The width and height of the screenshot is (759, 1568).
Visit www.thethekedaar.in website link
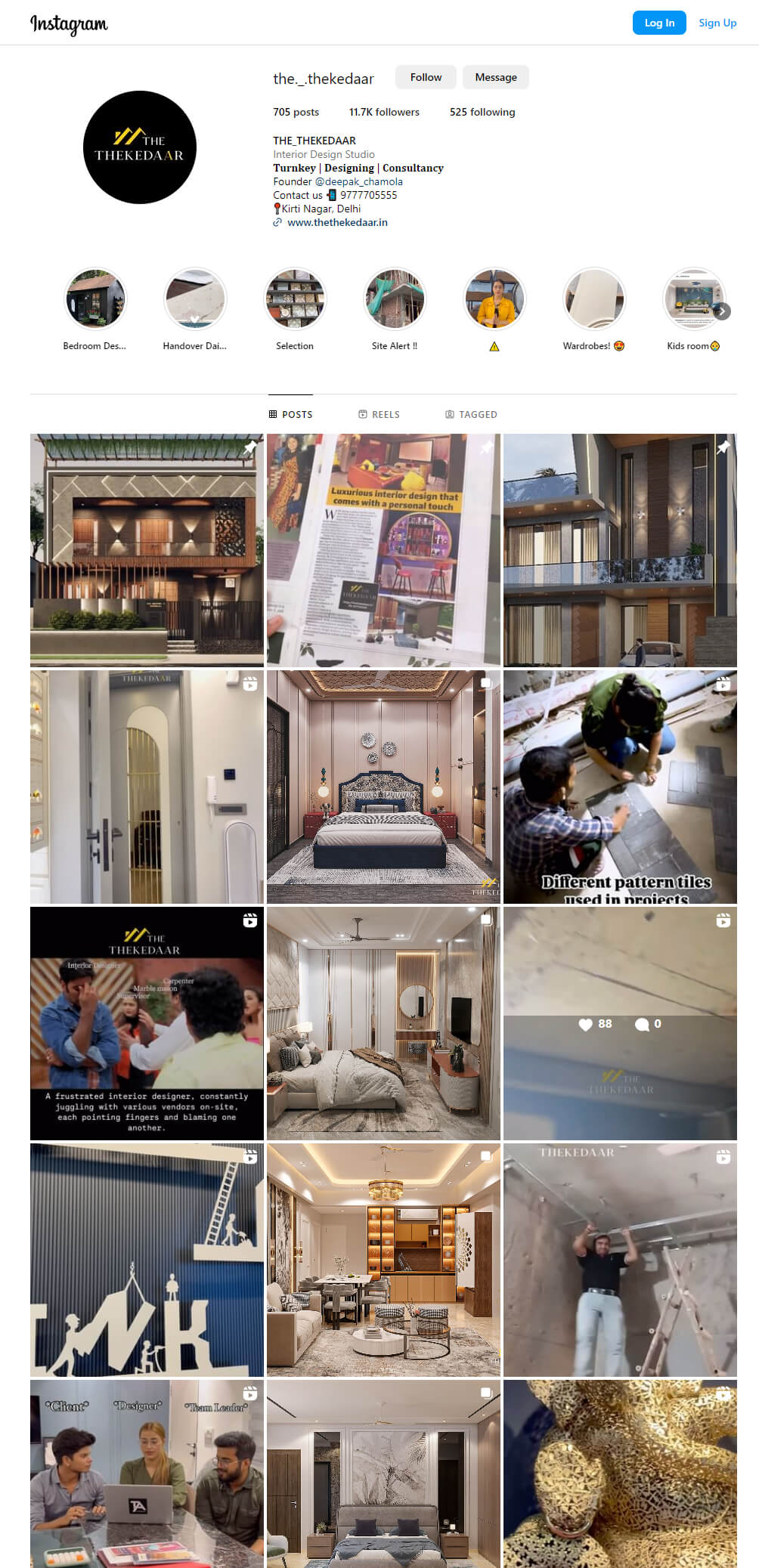(337, 222)
